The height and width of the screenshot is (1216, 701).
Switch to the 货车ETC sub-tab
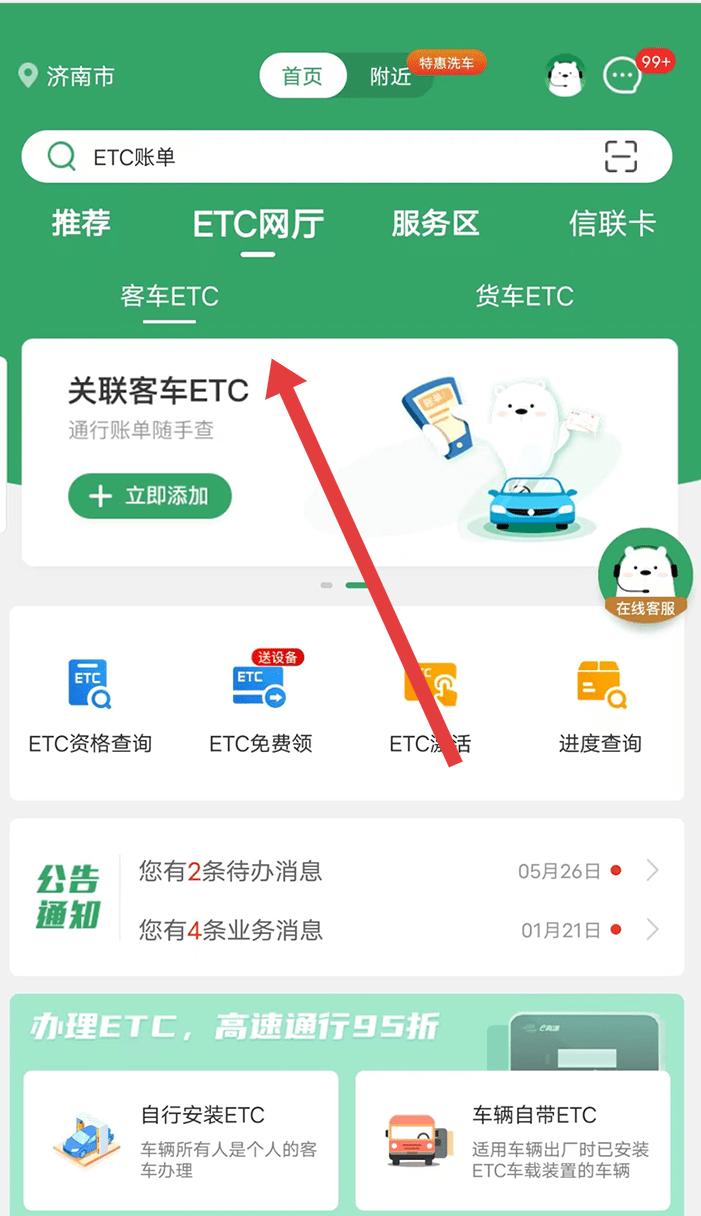point(524,297)
